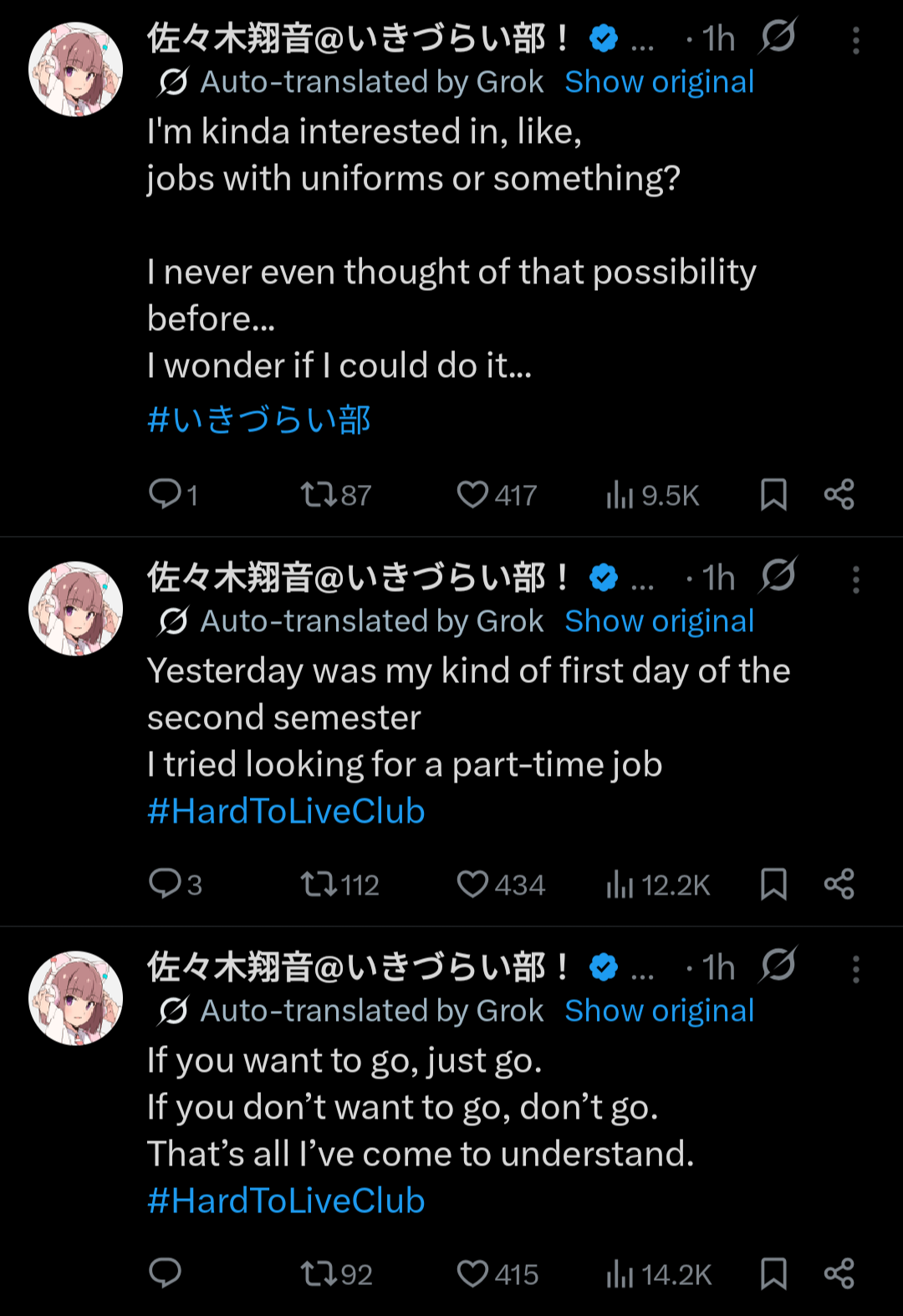Viewport: 903px width, 1316px height.
Task: Bookmark the jobs with uniforms post
Action: click(773, 495)
